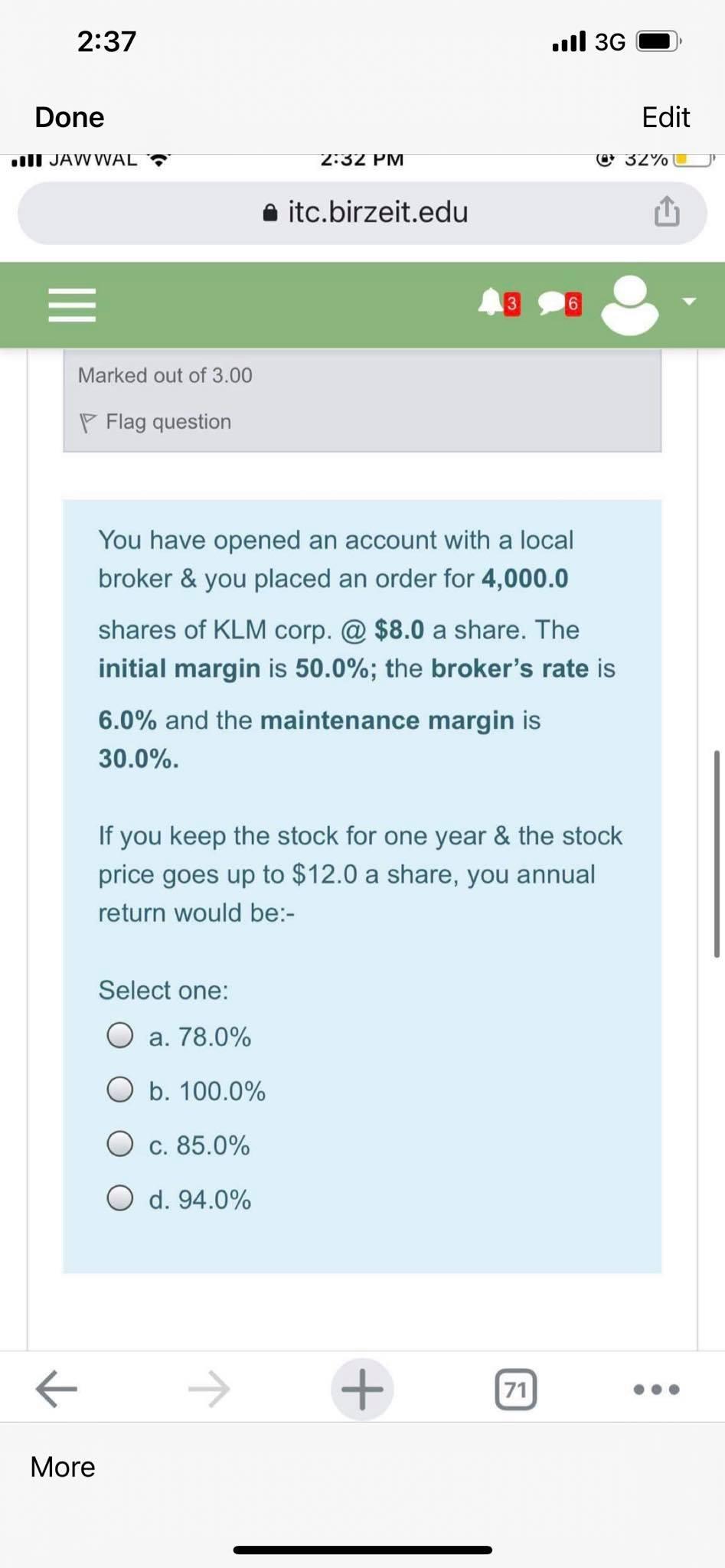Screen dimensions: 725x1568
Task: Go back to the previous page
Action: 57,1389
